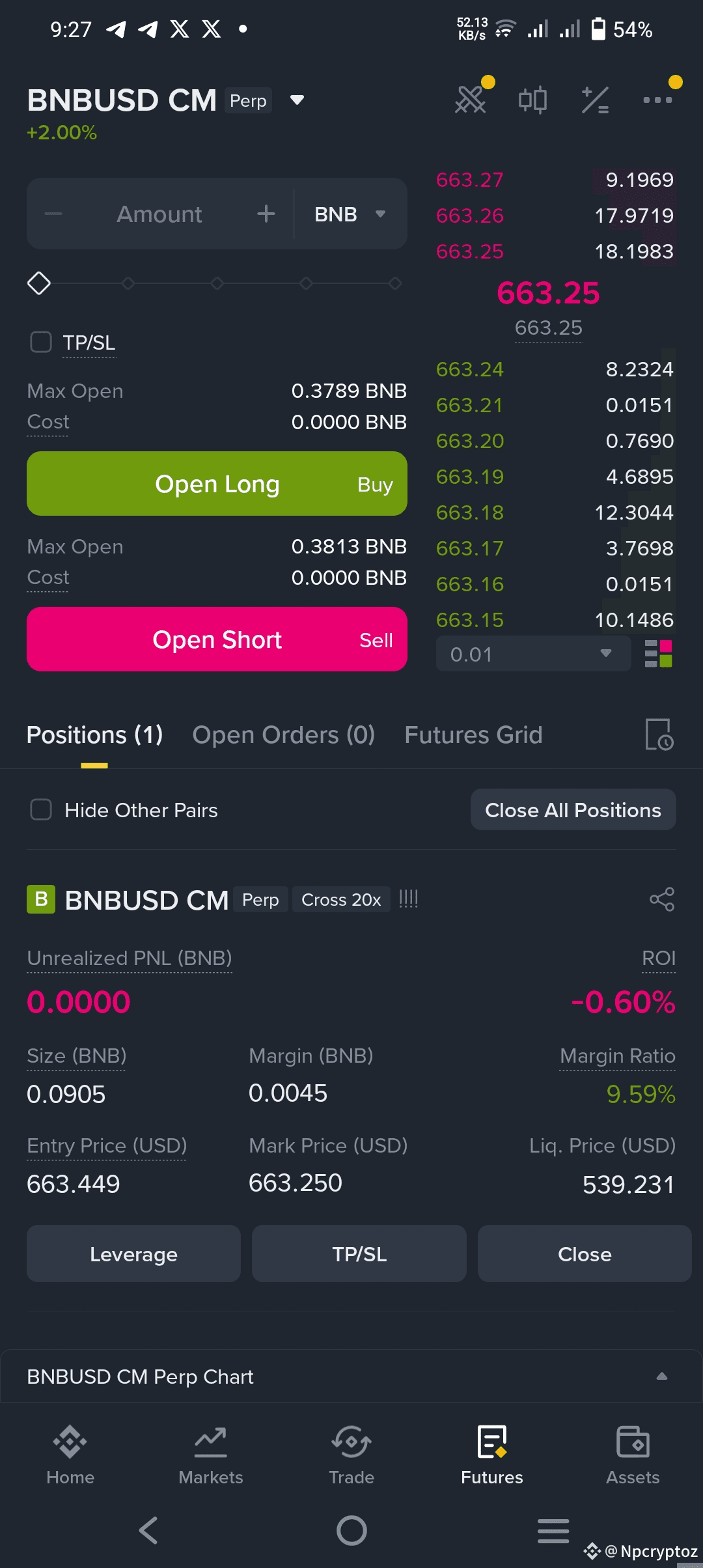Open the BNBUSD CM pair selector dropdown
Screen dimensions: 703x1568
[x=297, y=100]
